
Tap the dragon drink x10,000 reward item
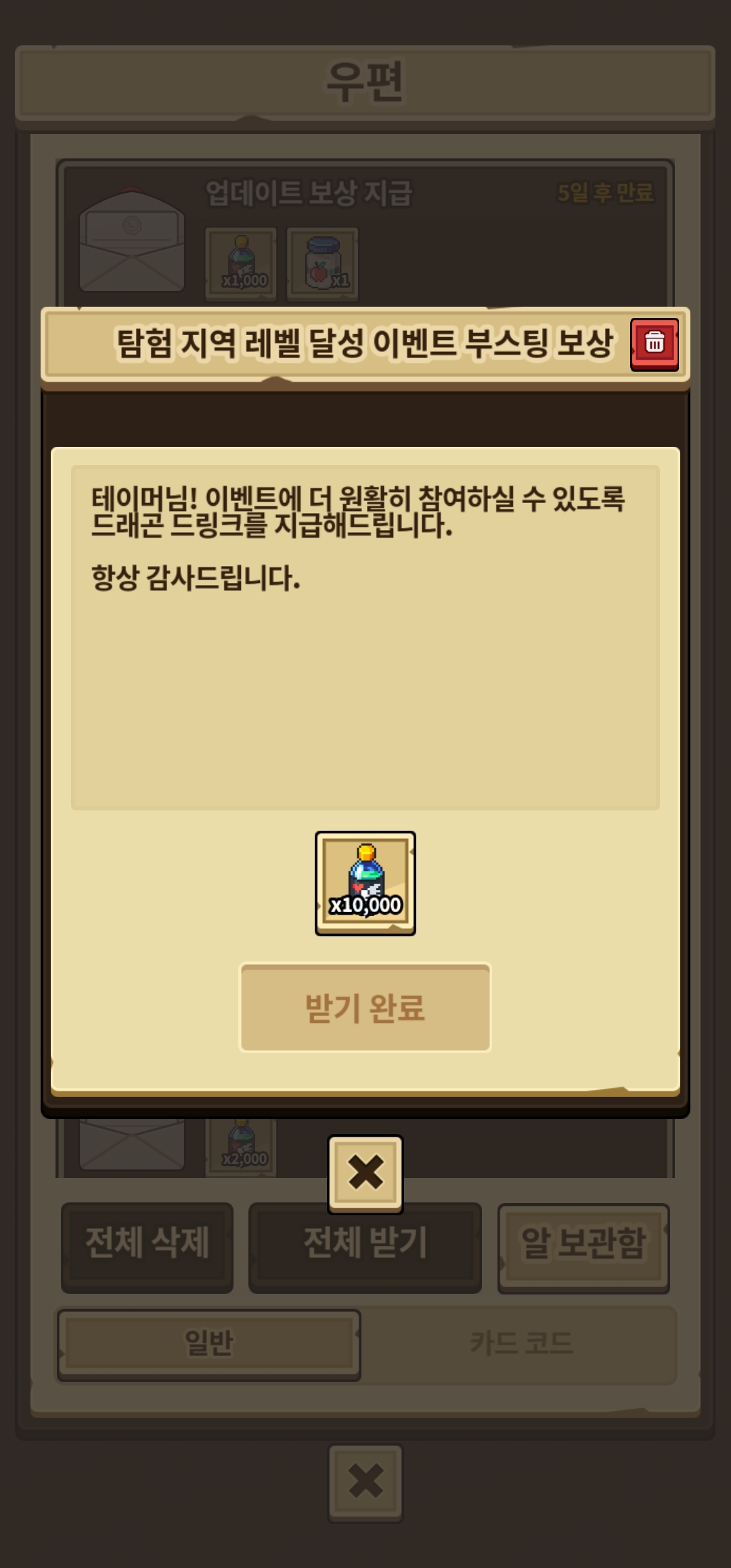(x=365, y=883)
